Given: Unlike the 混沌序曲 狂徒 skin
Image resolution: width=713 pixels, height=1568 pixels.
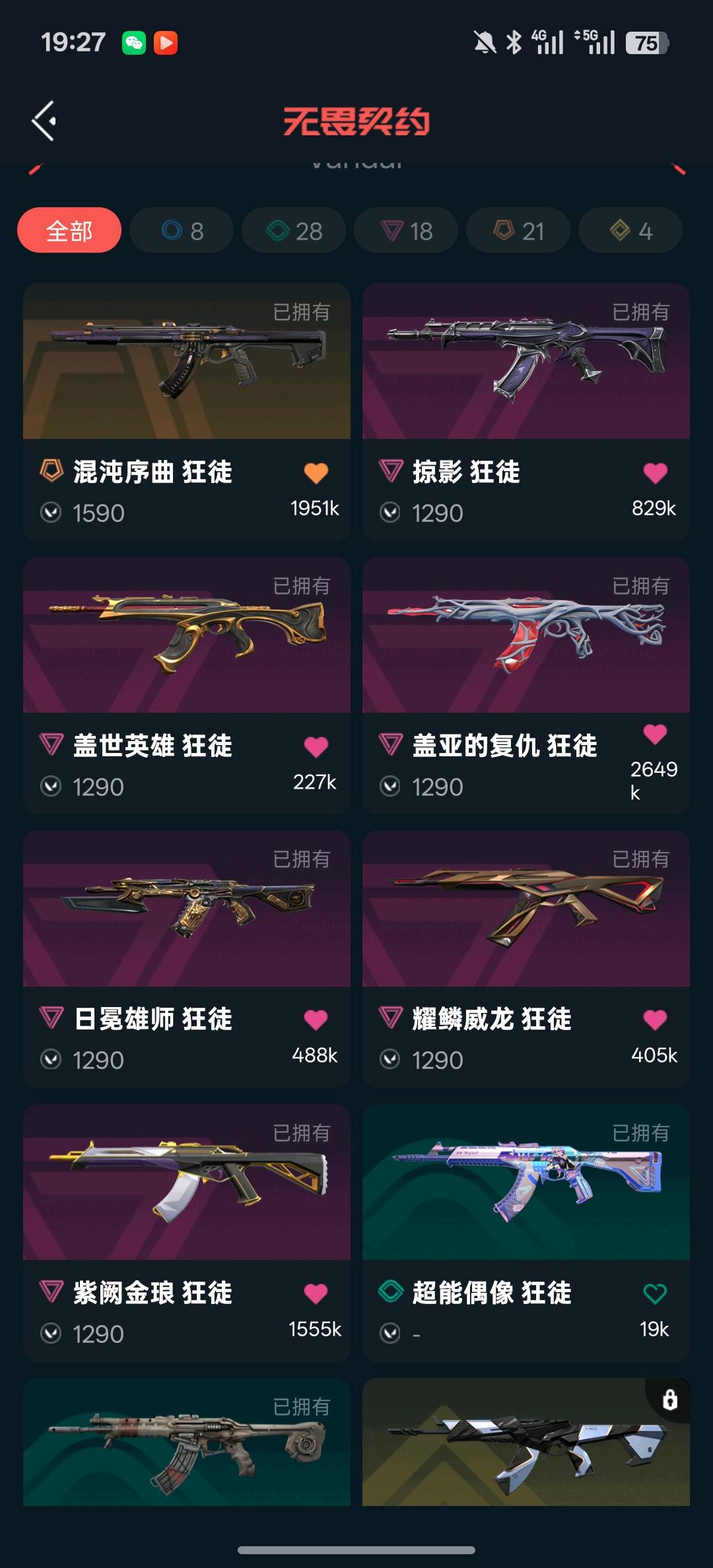Looking at the screenshot, I should [x=316, y=473].
